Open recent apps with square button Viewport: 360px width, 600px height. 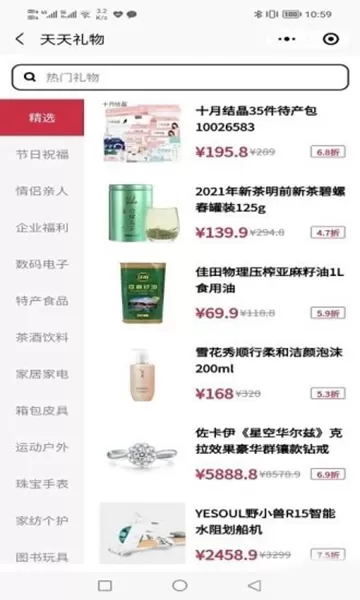click(x=105, y=585)
